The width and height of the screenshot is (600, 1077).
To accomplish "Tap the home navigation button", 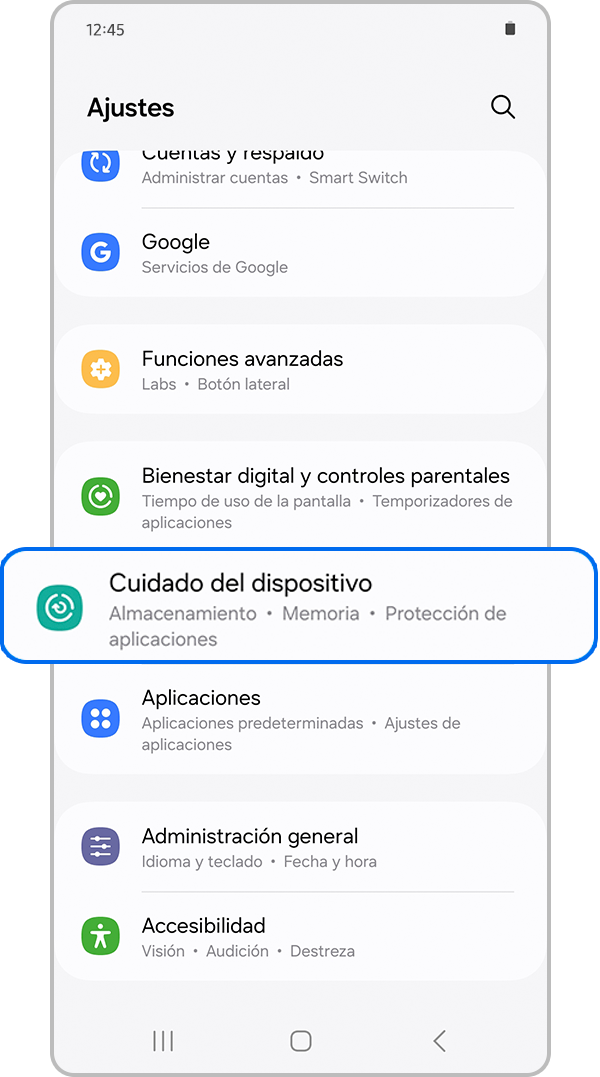I will [x=300, y=1041].
